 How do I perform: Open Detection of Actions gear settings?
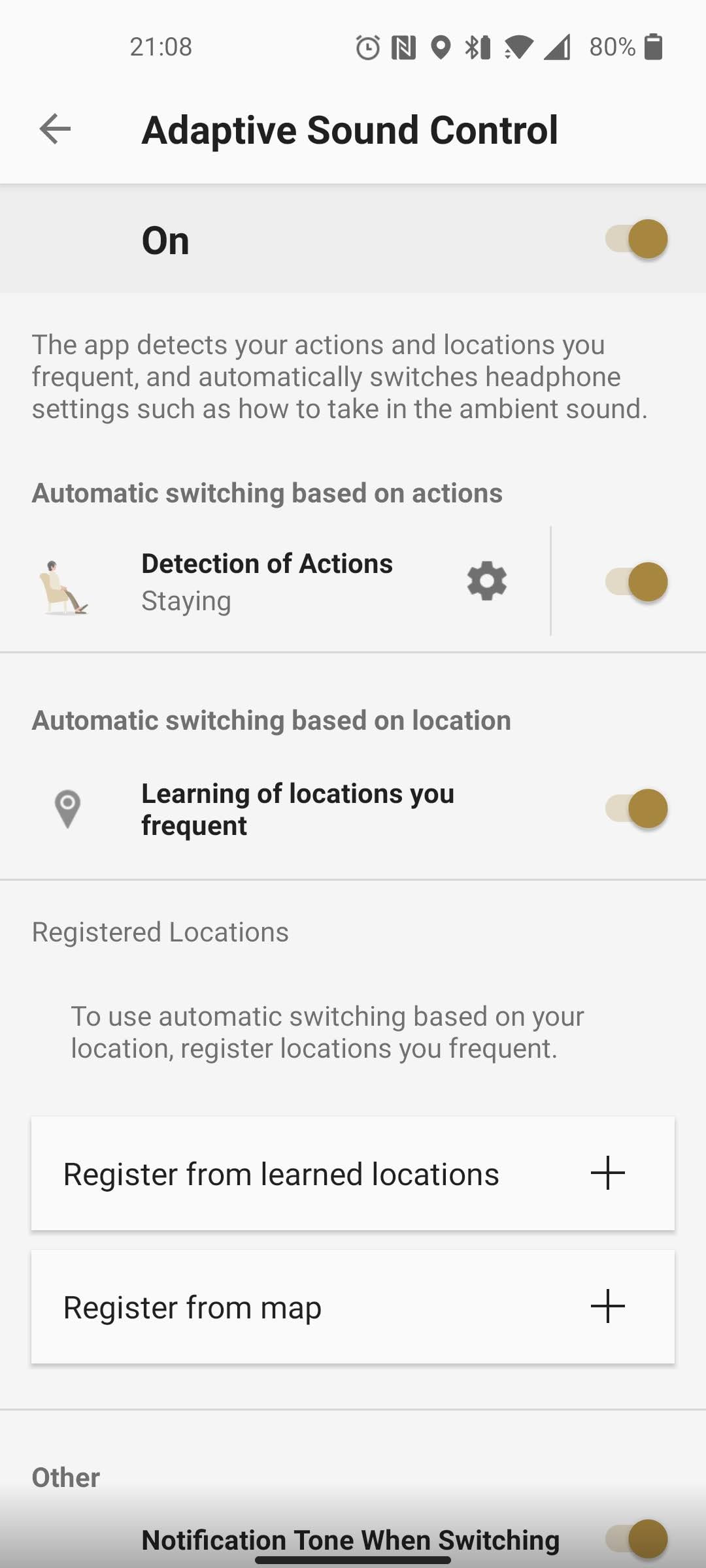[486, 581]
